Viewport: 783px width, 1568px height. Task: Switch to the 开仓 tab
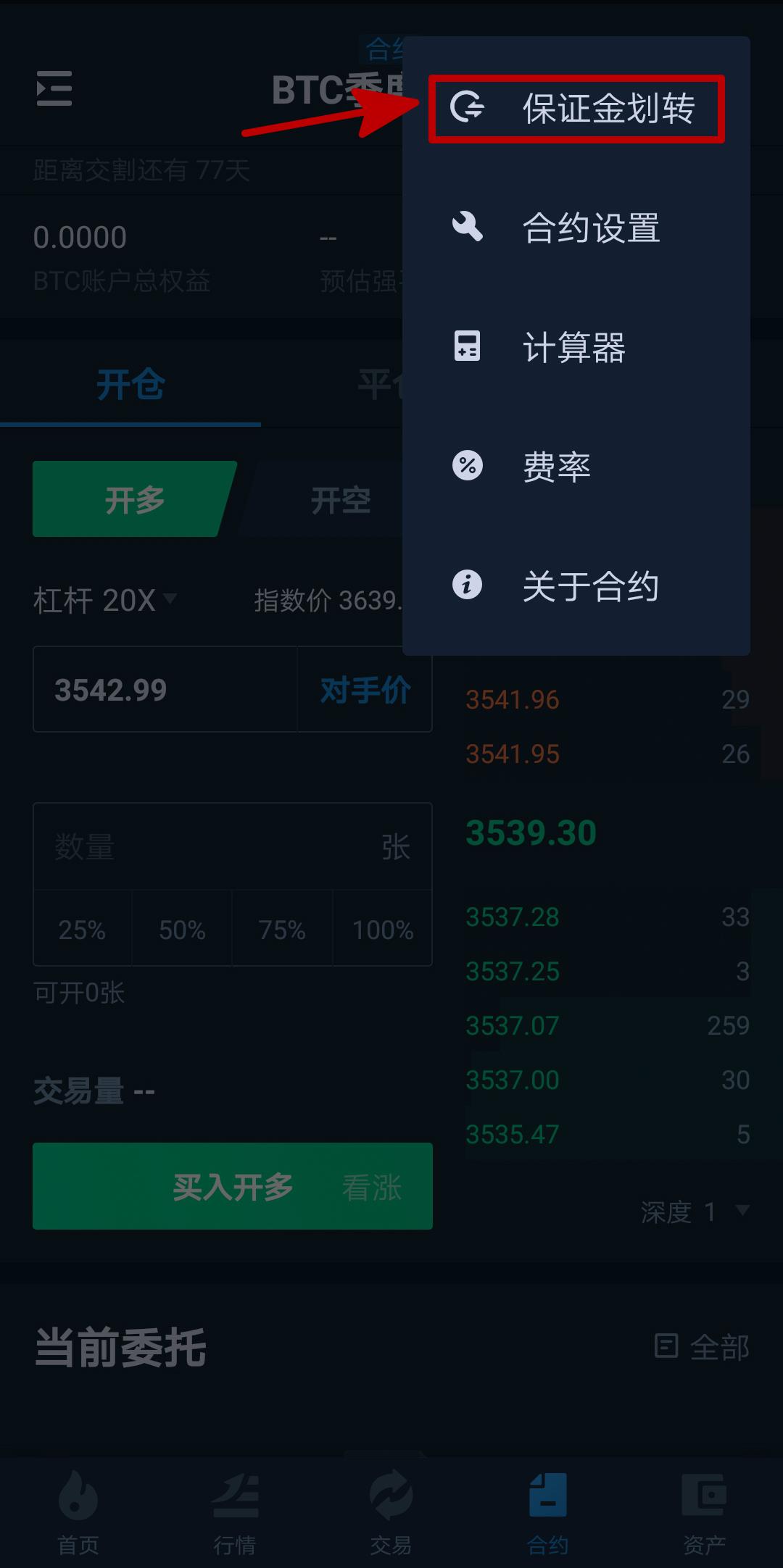pos(130,384)
